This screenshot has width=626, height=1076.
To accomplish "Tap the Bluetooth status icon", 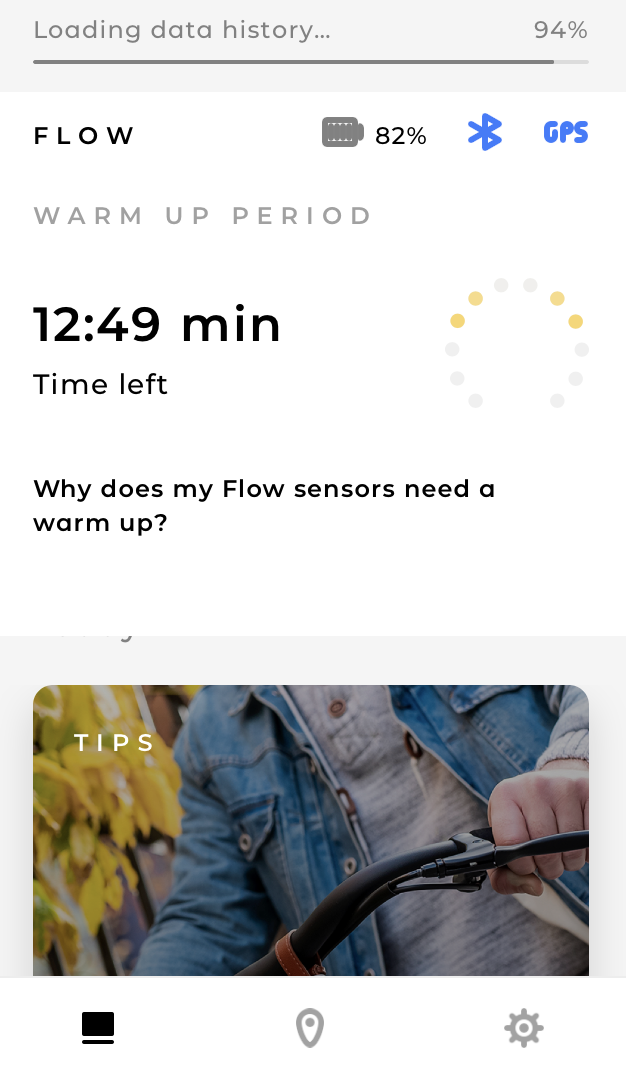I will pyautogui.click(x=485, y=133).
